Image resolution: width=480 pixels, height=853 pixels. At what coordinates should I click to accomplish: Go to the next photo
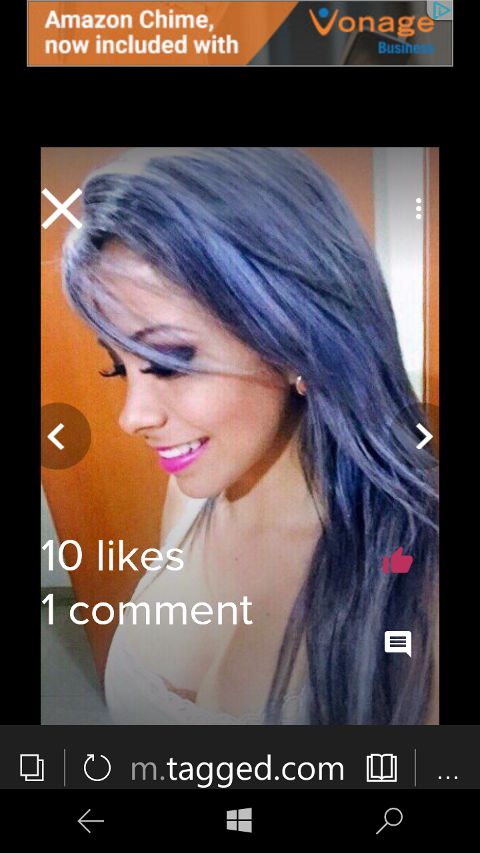423,436
